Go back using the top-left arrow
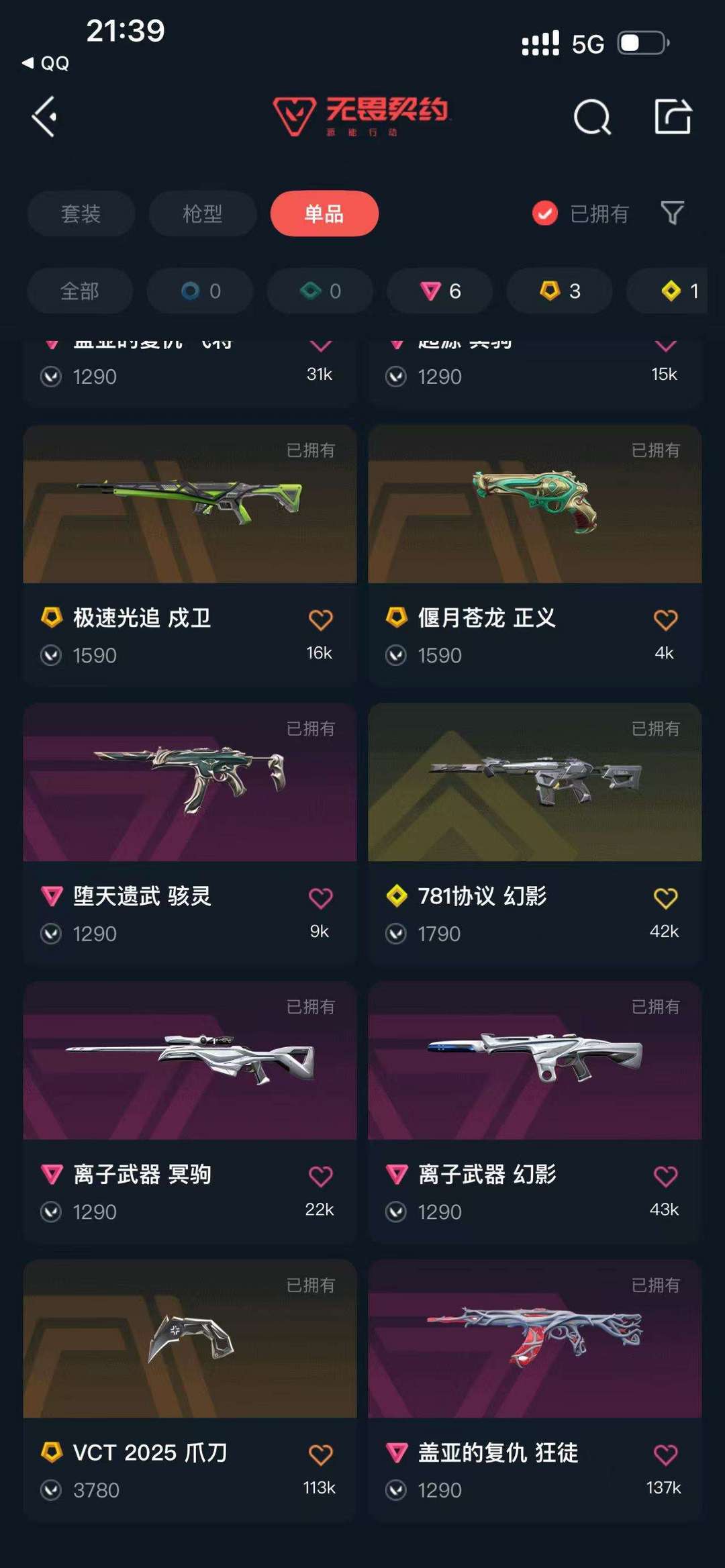Viewport: 725px width, 1568px height. click(44, 117)
